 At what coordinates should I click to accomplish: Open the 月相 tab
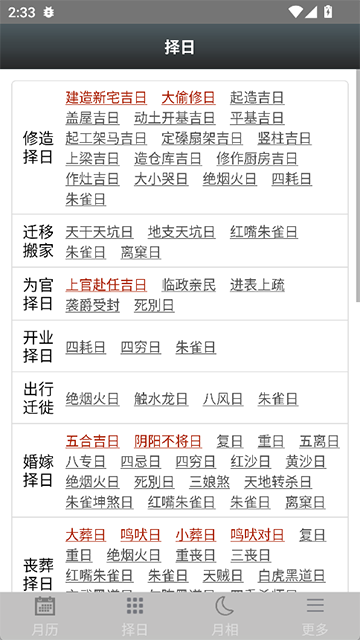[x=225, y=616]
